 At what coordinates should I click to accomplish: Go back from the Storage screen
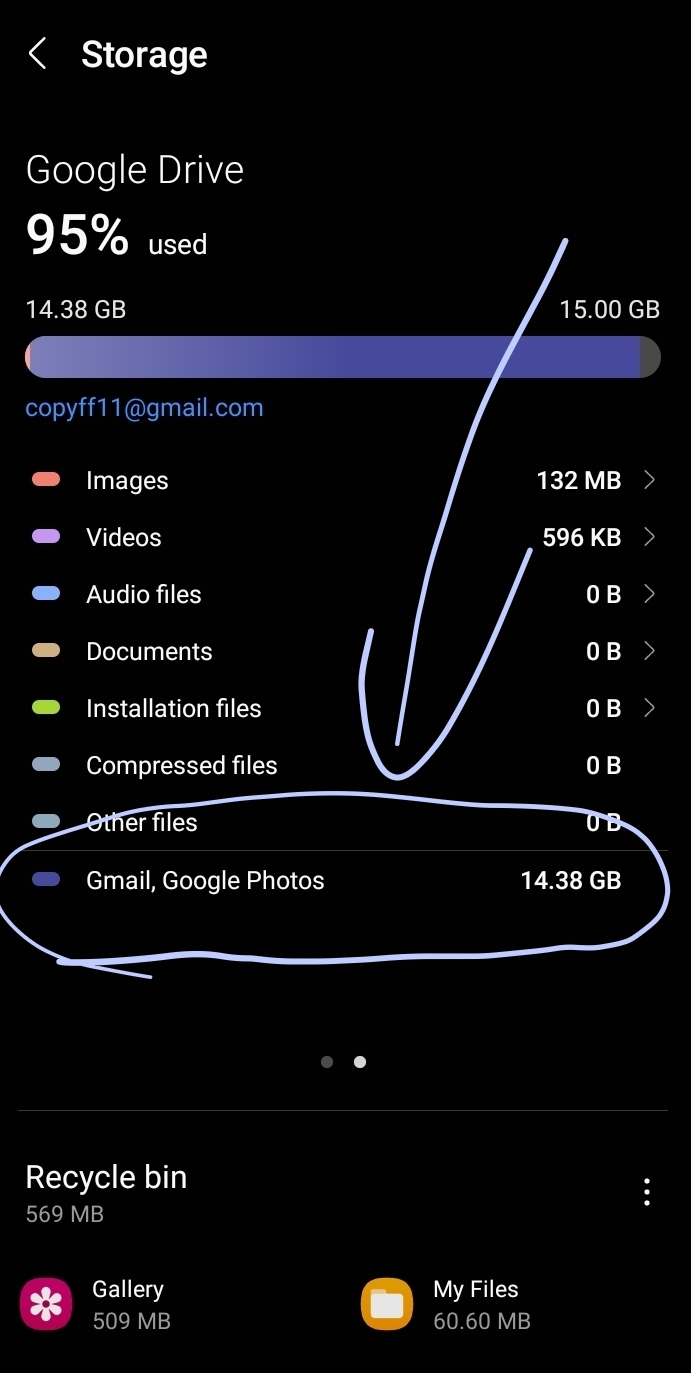[x=38, y=54]
